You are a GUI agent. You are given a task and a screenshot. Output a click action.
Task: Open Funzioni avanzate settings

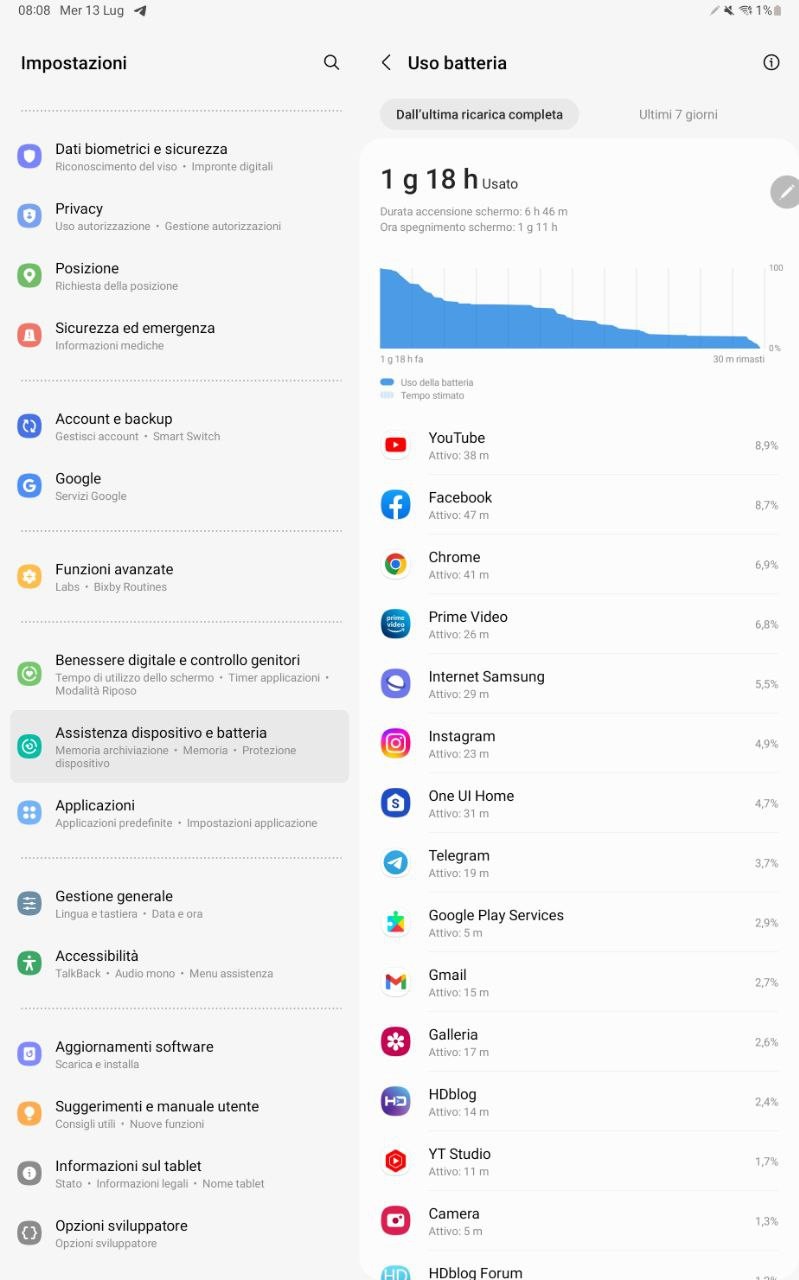180,577
